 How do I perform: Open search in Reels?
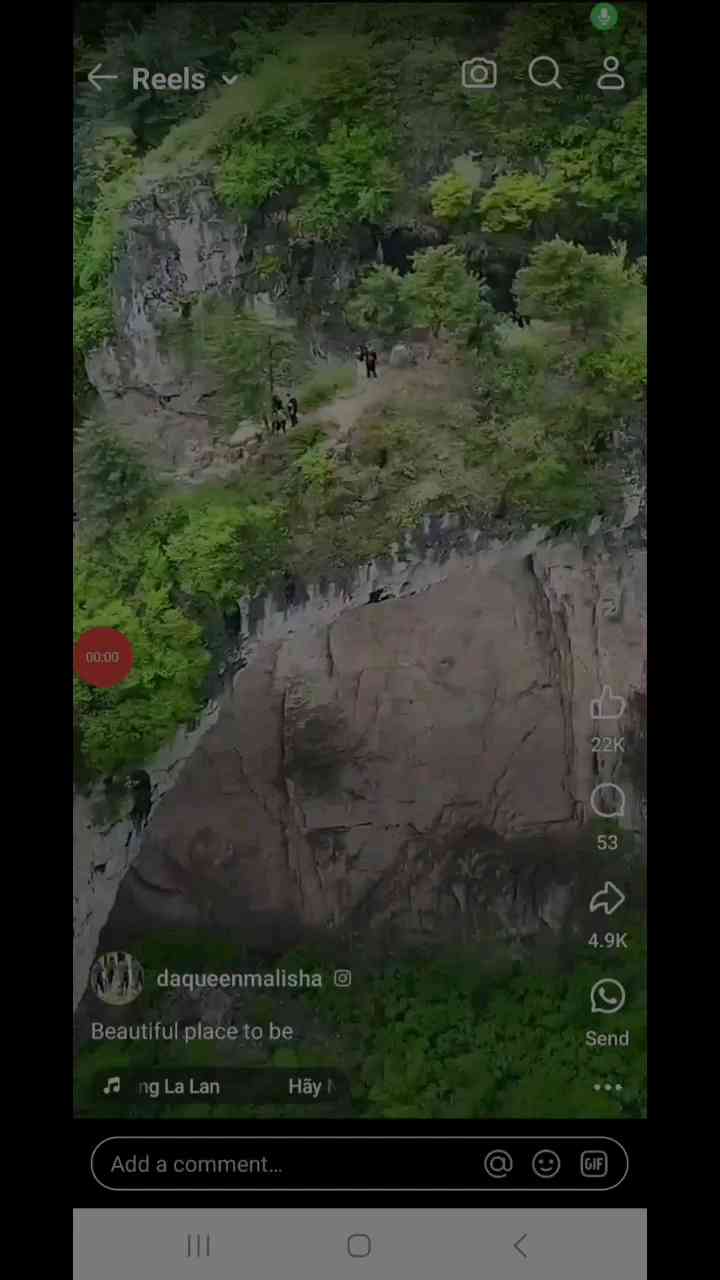(545, 74)
